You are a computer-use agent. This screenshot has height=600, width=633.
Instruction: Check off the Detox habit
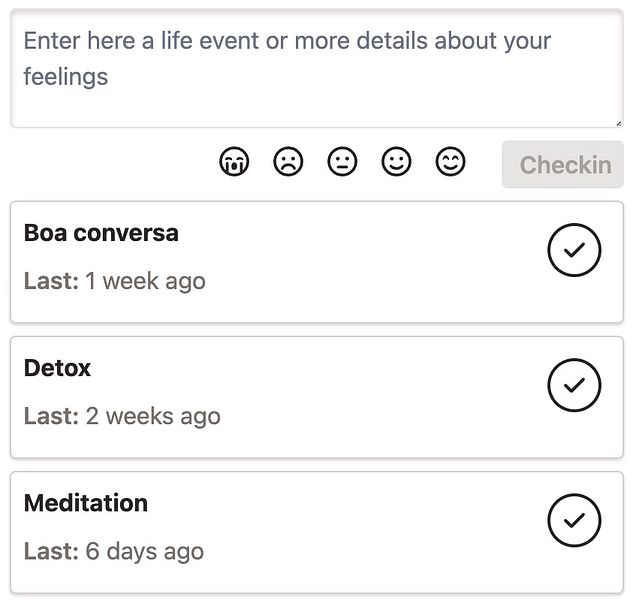[x=574, y=385]
